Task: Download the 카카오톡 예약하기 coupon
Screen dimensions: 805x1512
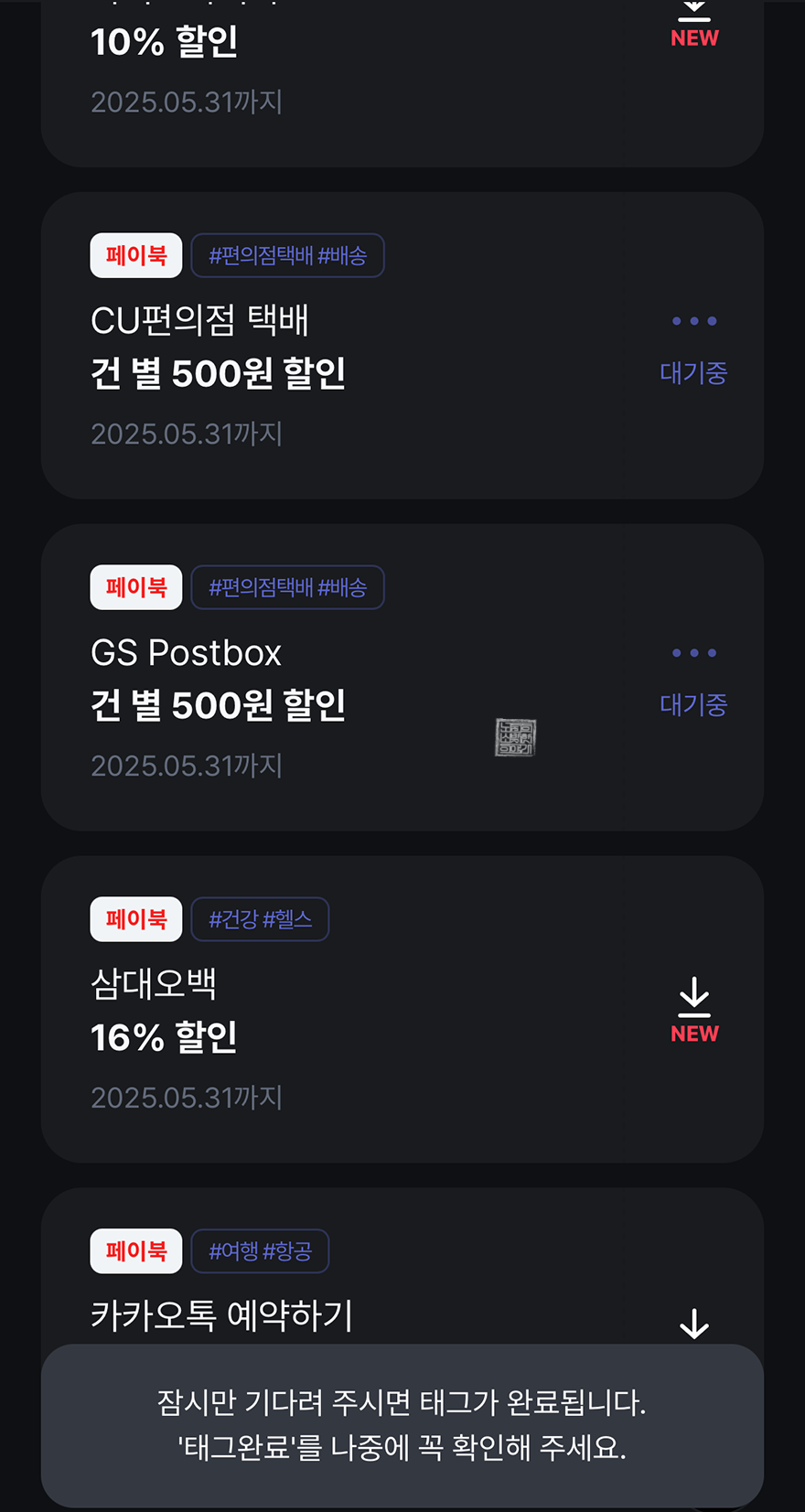Action: tap(694, 1323)
